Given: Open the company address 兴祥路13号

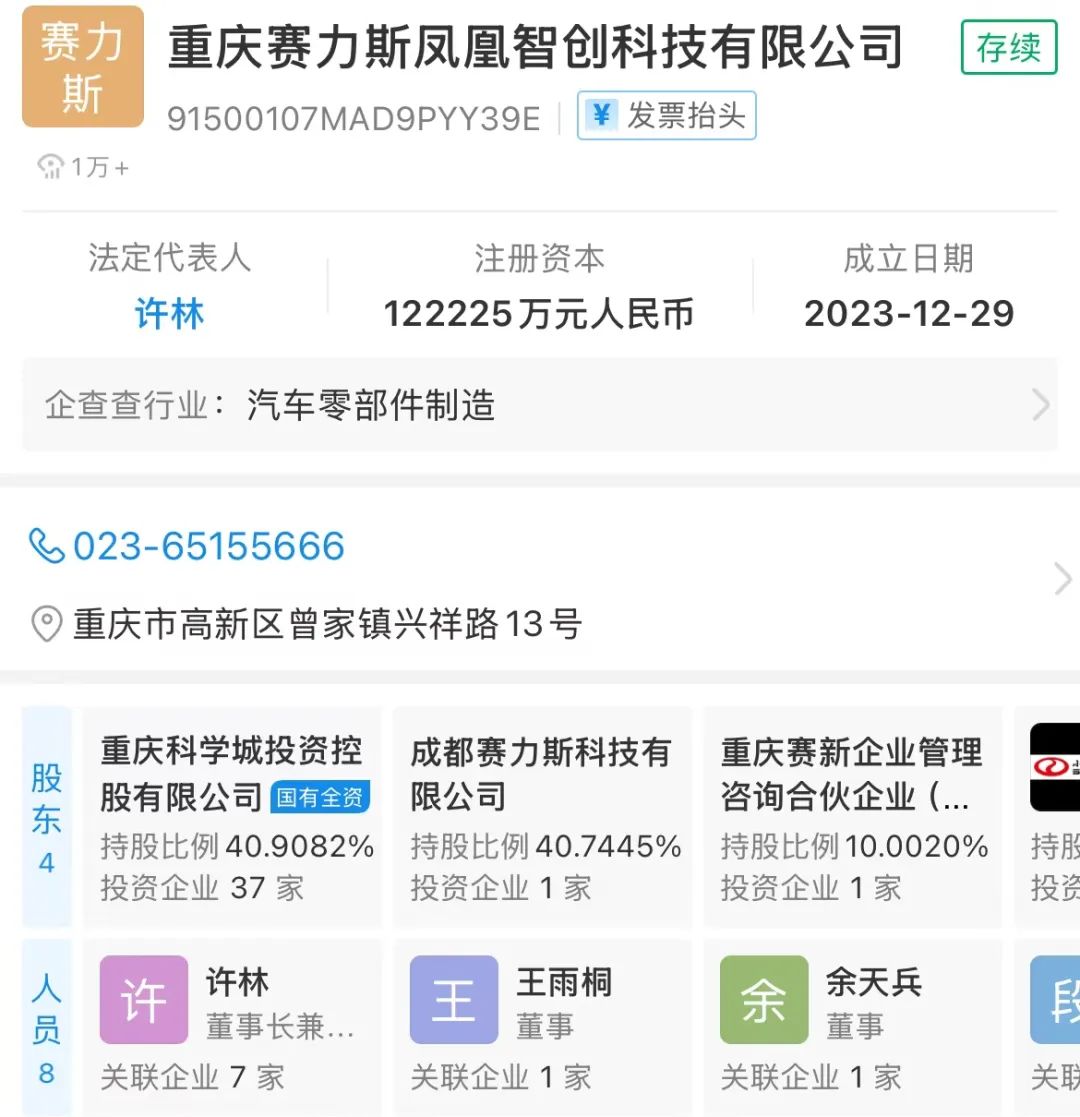Looking at the screenshot, I should (326, 625).
